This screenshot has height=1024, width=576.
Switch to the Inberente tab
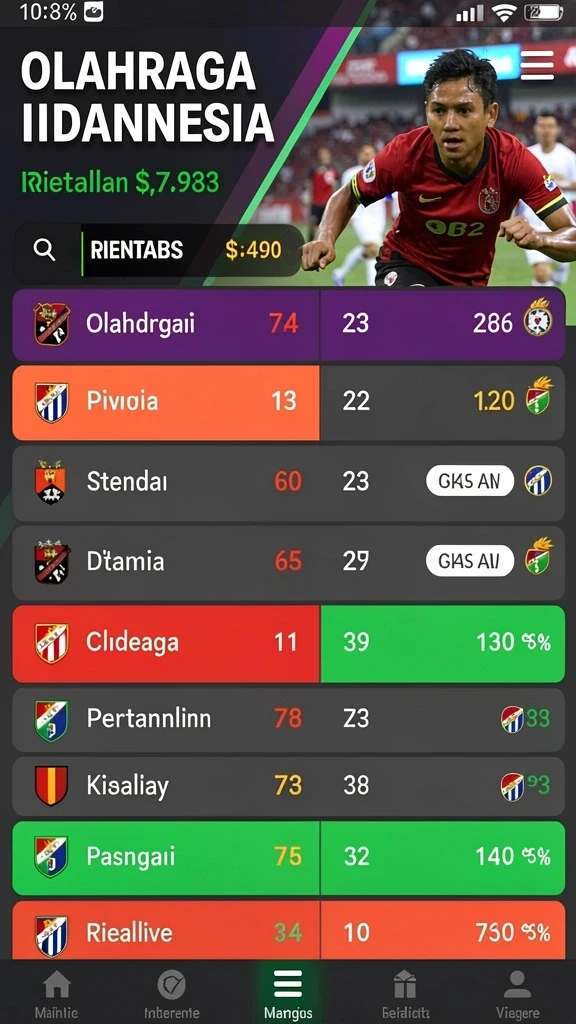(x=172, y=995)
